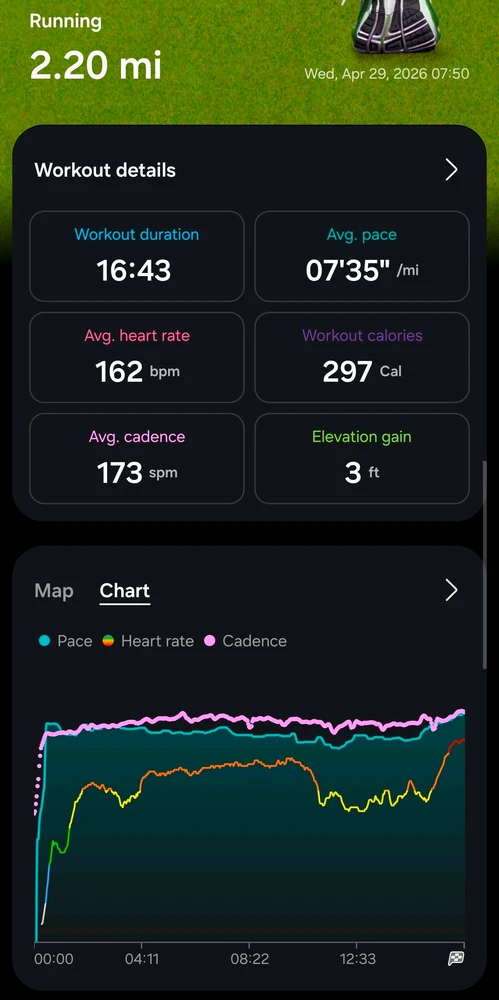The height and width of the screenshot is (1000, 499).
Task: Open the Avg. cadence tile
Action: tap(137, 459)
